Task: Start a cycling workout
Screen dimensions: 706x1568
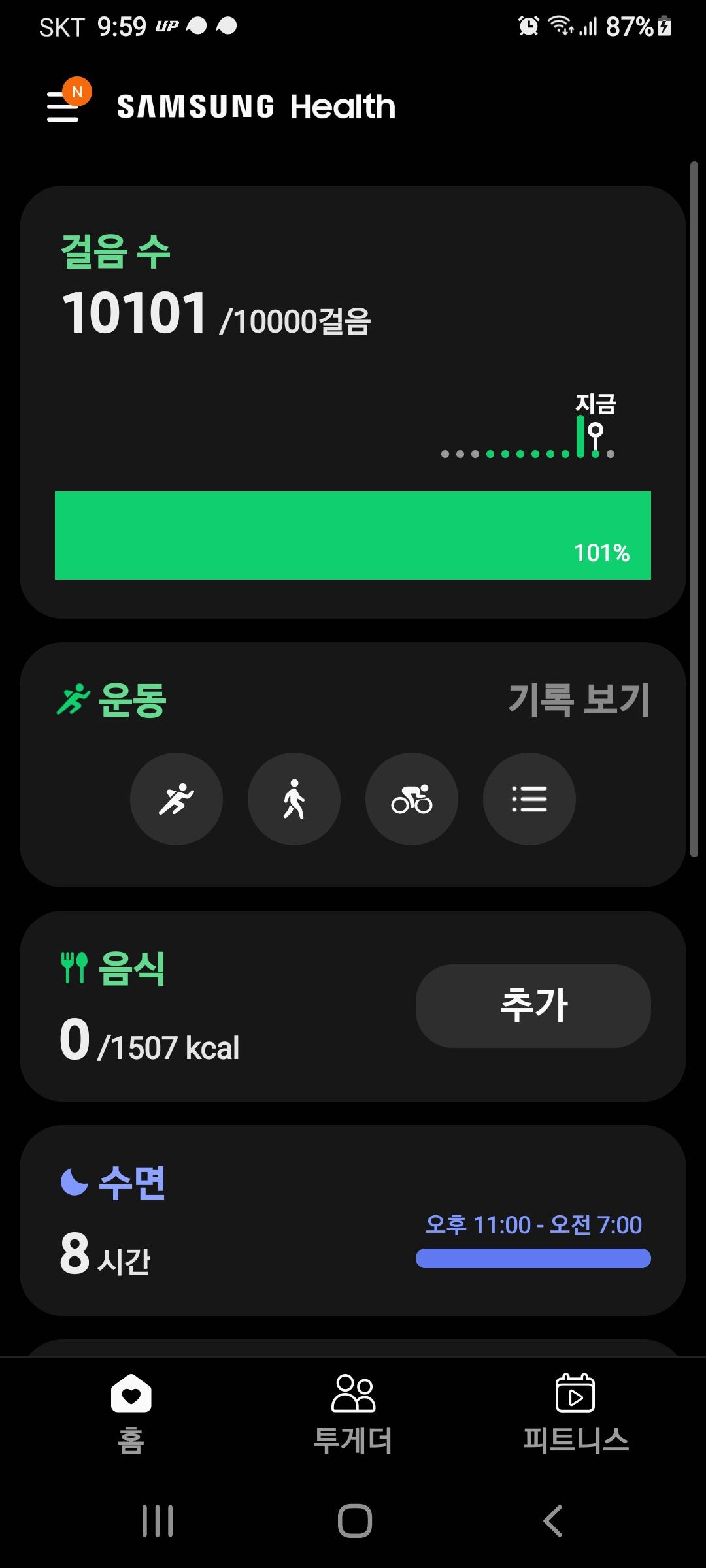Action: pyautogui.click(x=412, y=799)
